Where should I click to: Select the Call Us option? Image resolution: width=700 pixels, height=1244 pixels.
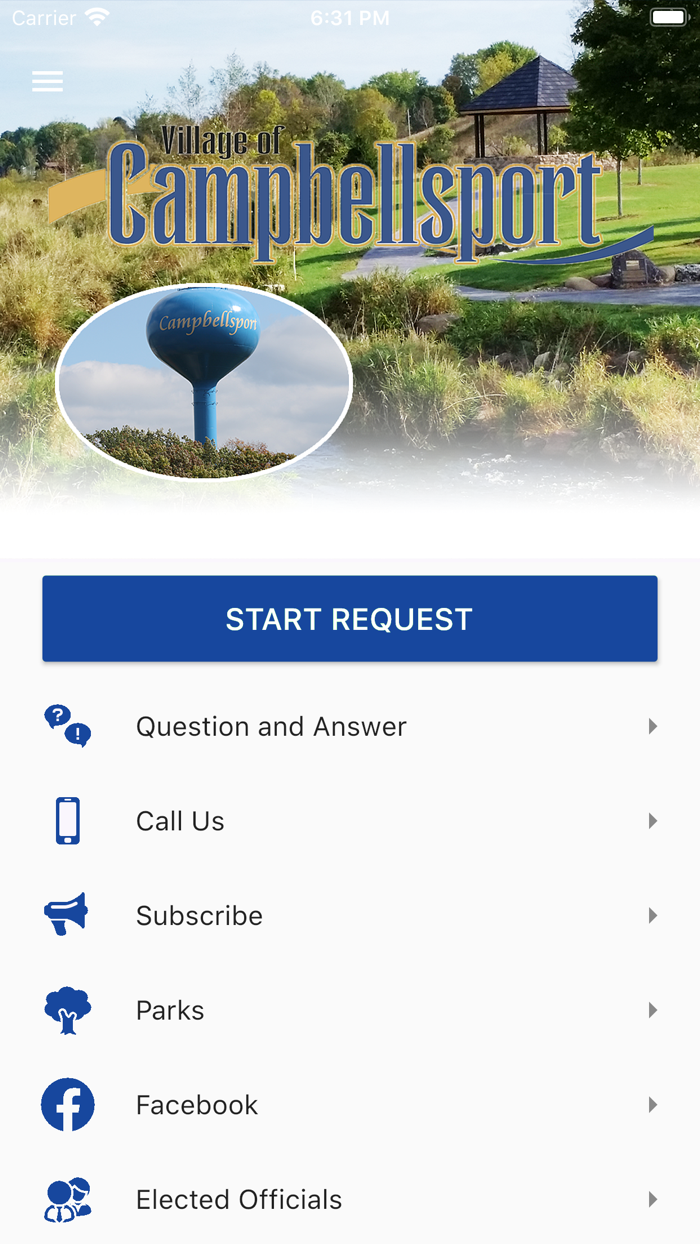click(x=350, y=821)
